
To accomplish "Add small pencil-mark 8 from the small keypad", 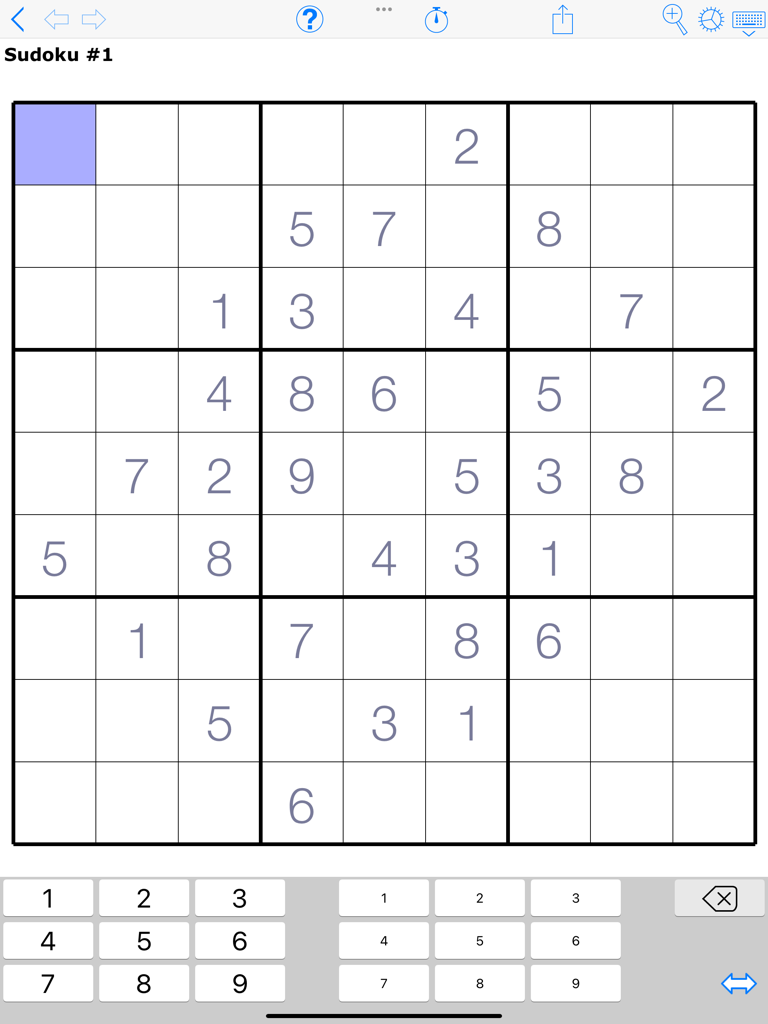I will tap(480, 984).
